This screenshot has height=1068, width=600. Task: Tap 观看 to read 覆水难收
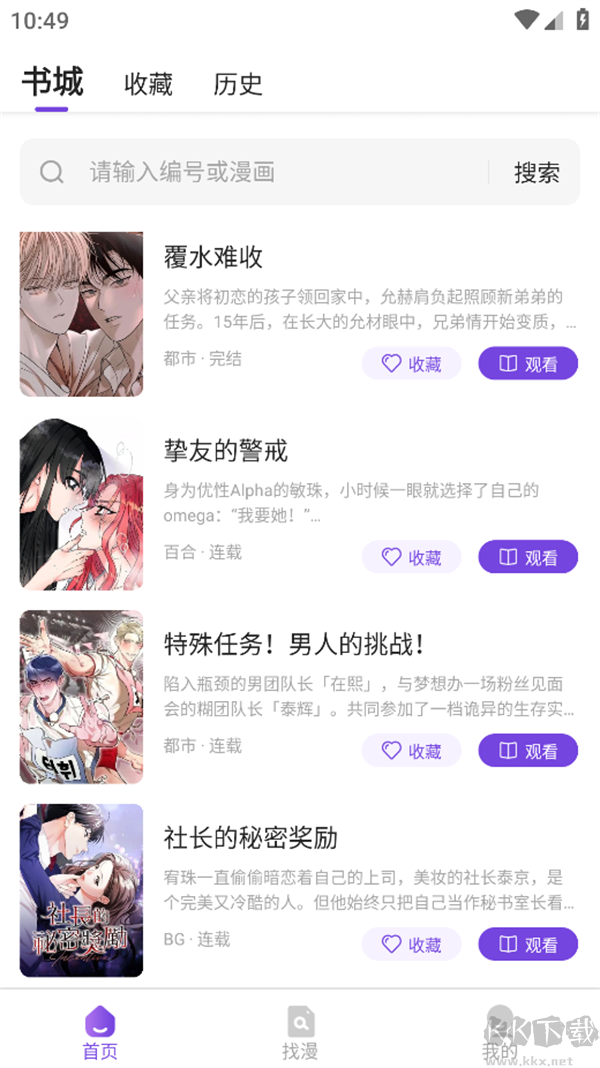click(x=528, y=364)
